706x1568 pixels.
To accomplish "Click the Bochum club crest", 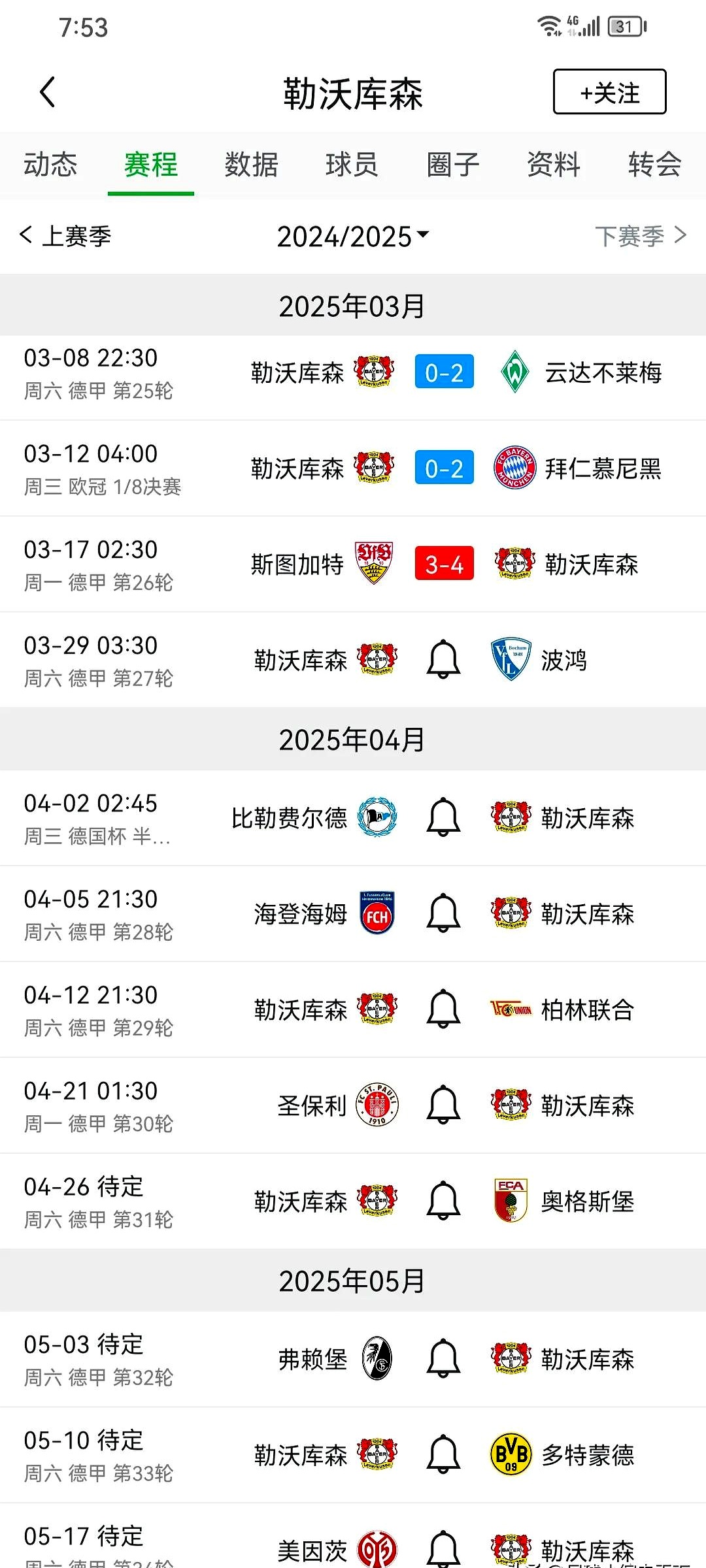I will [512, 660].
